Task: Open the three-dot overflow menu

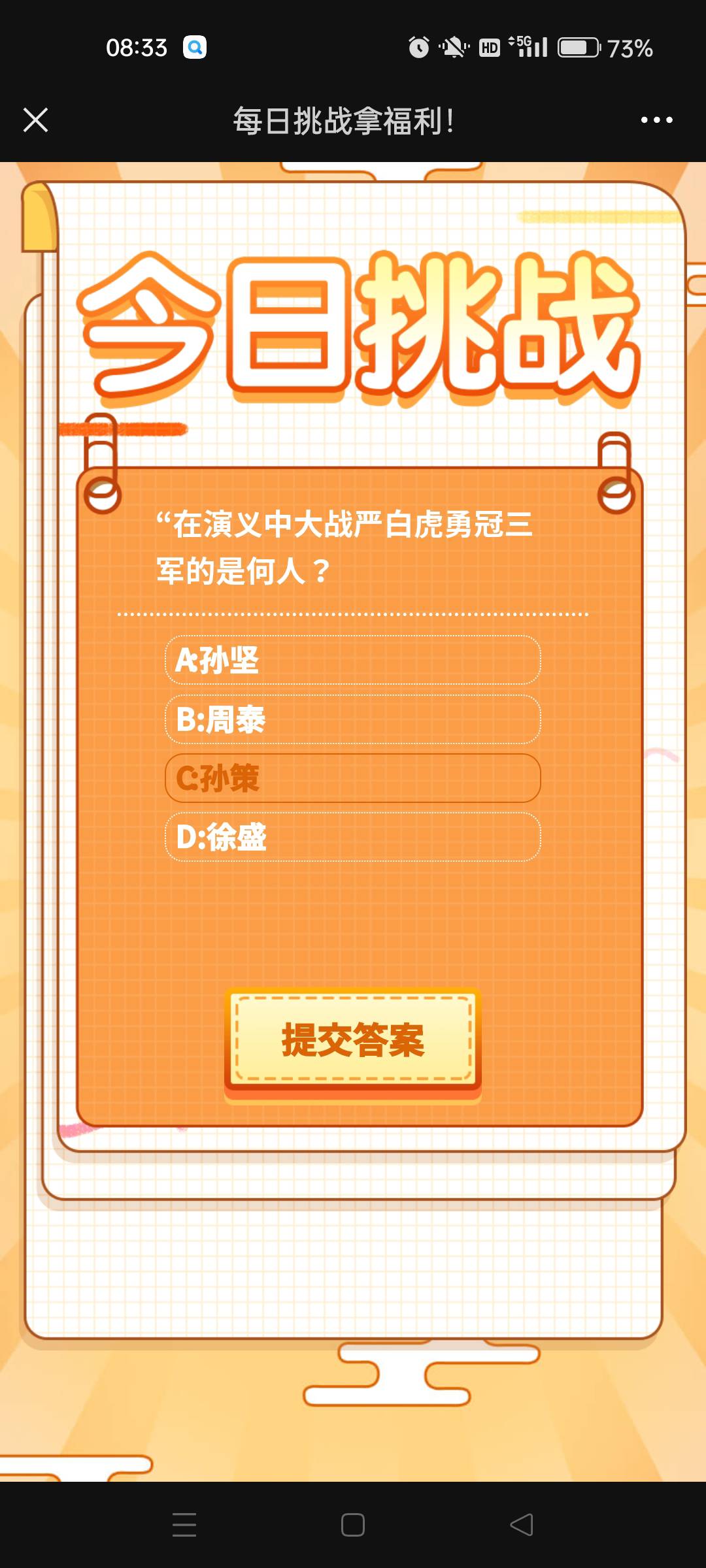Action: tap(656, 120)
